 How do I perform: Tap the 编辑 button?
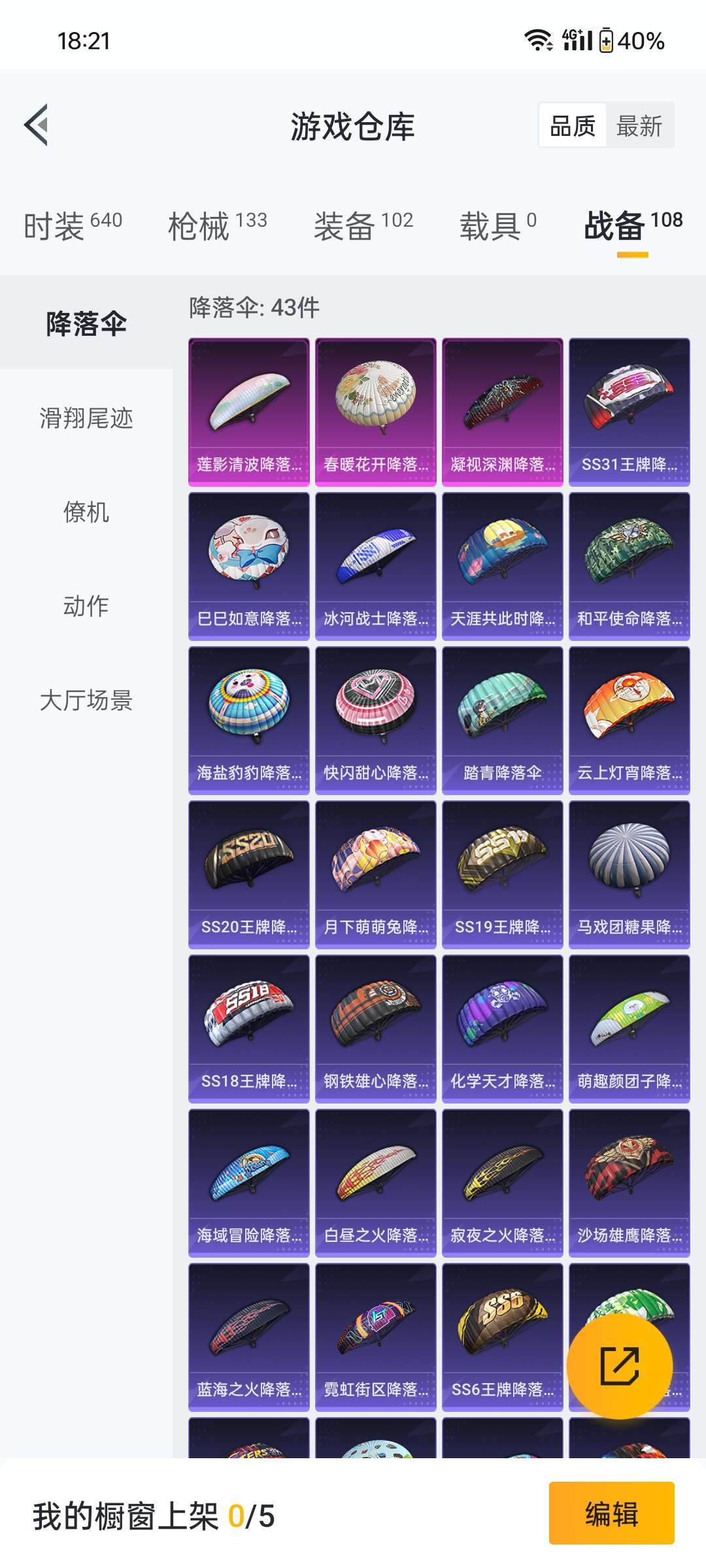612,1513
